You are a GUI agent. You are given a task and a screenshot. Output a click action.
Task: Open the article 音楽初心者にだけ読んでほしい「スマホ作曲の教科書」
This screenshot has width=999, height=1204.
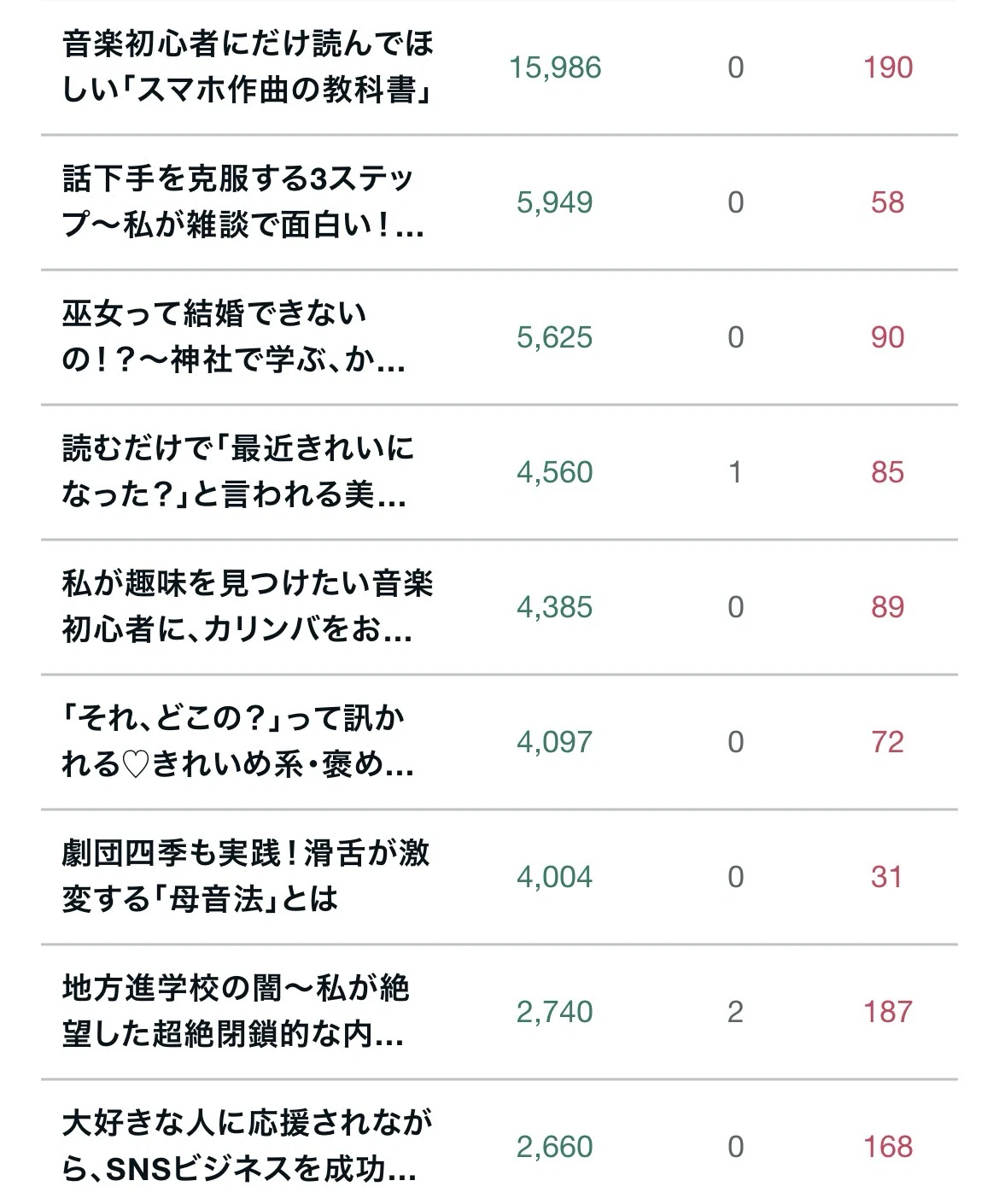pos(248,67)
